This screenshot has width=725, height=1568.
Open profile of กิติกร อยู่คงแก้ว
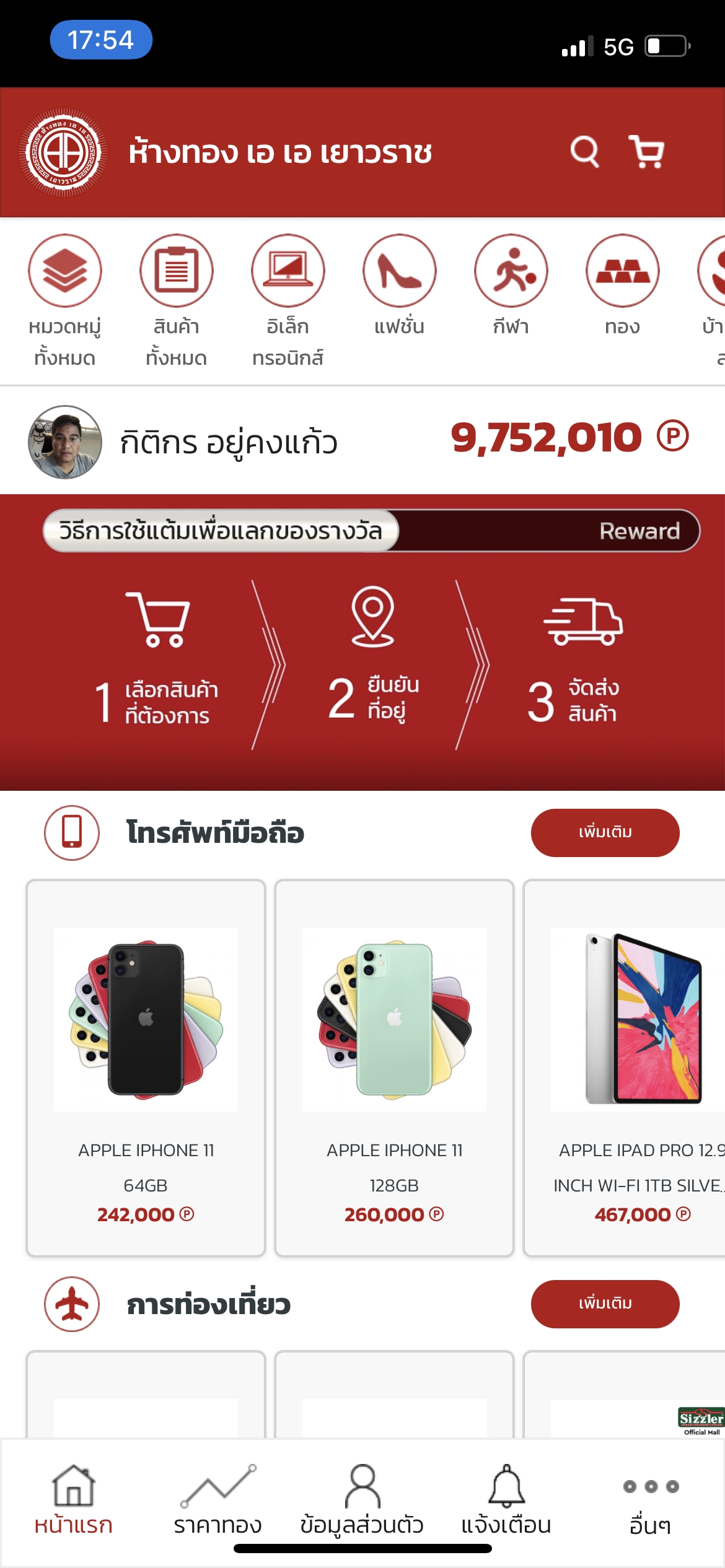pyautogui.click(x=65, y=442)
